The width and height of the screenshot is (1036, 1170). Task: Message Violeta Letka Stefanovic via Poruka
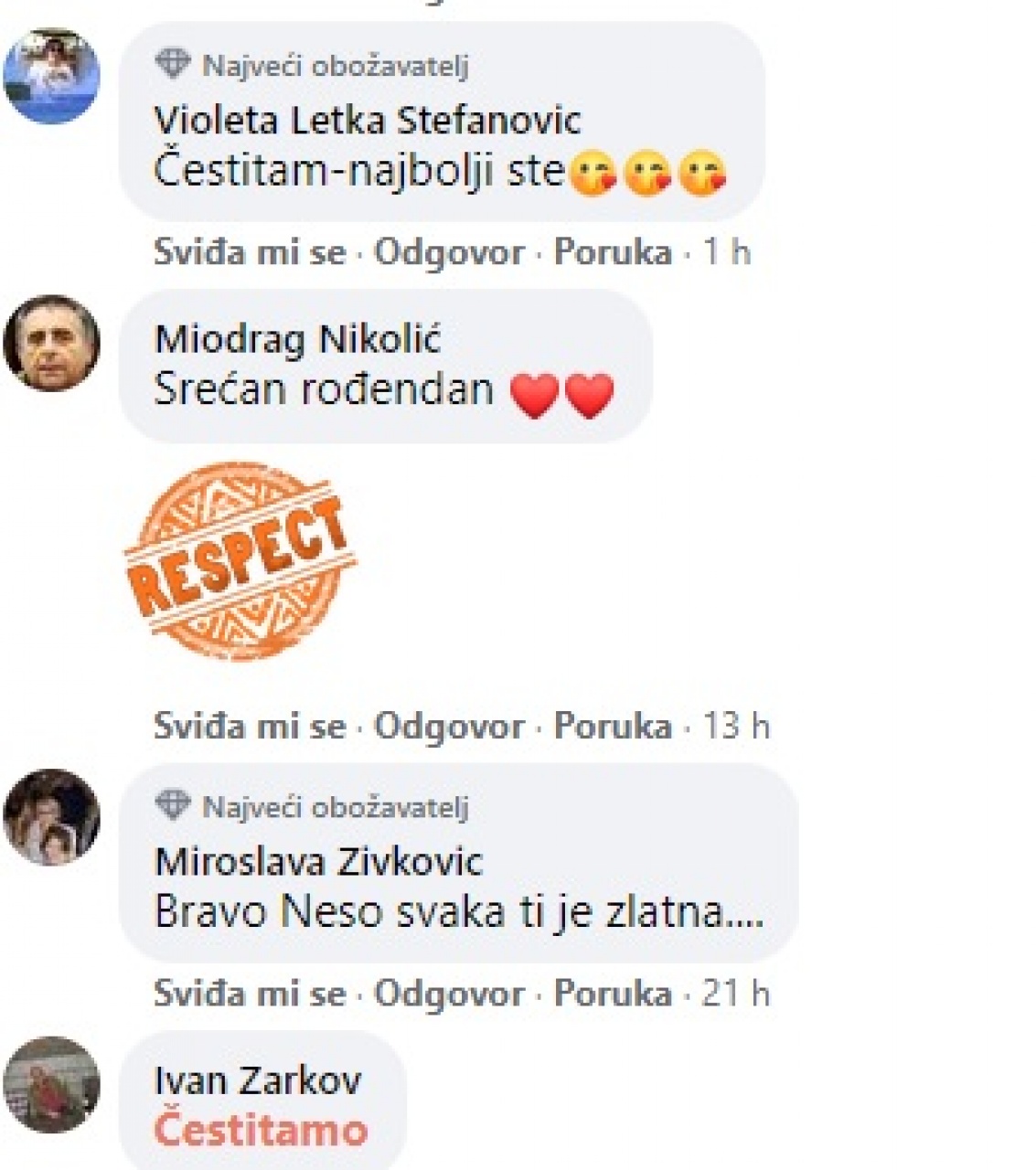613,252
